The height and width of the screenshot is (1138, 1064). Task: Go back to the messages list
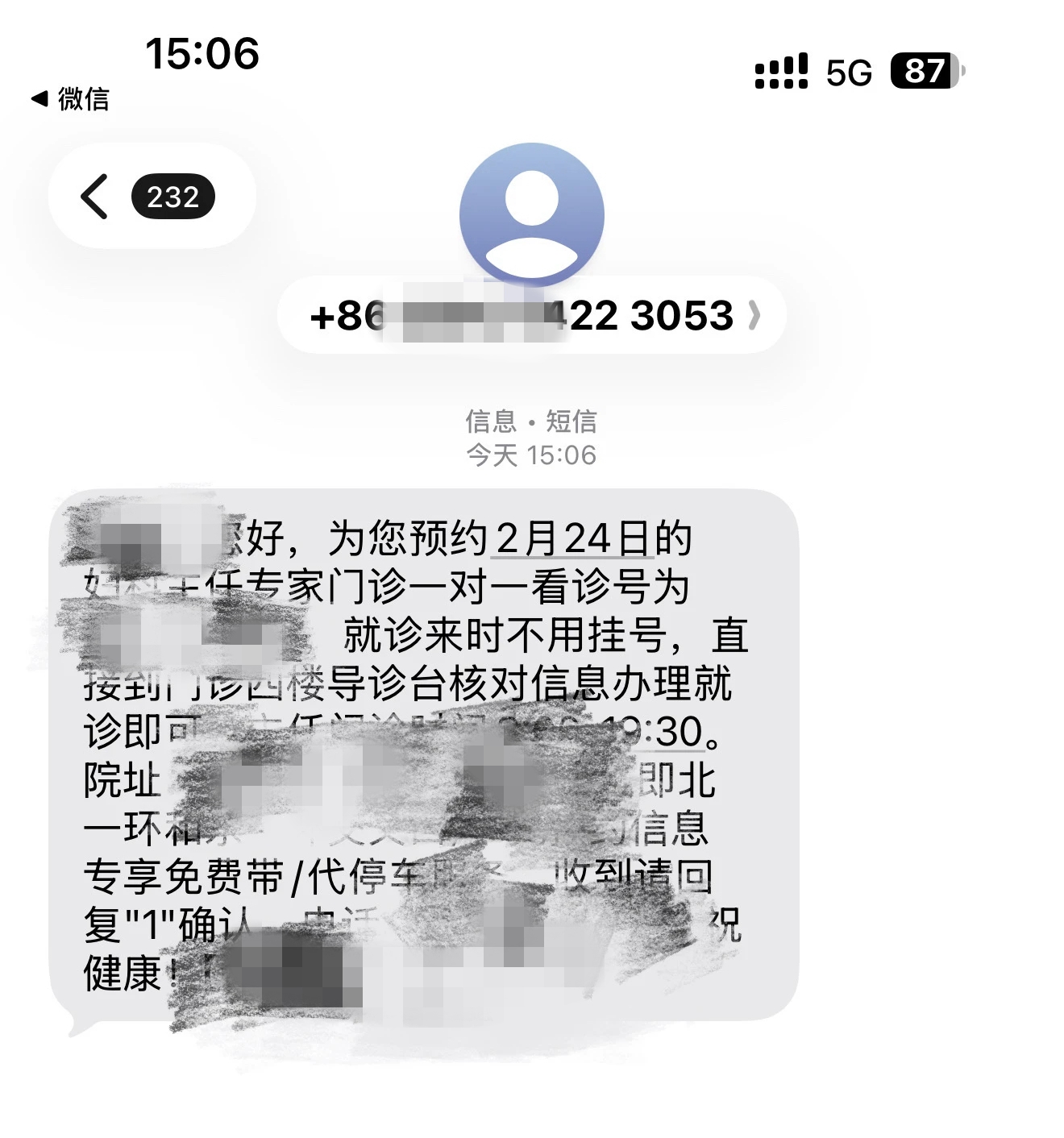point(96,197)
